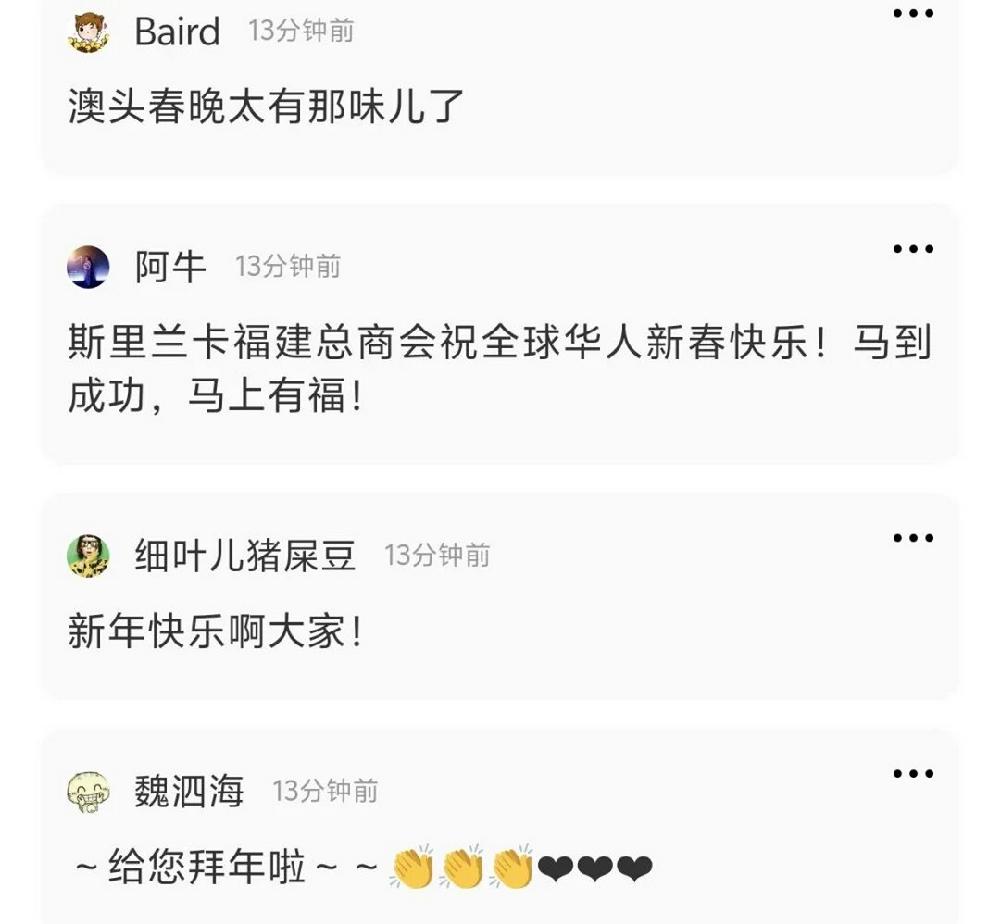Open more options for 阿牛's comment
Image resolution: width=1000 pixels, height=924 pixels.
[x=912, y=249]
